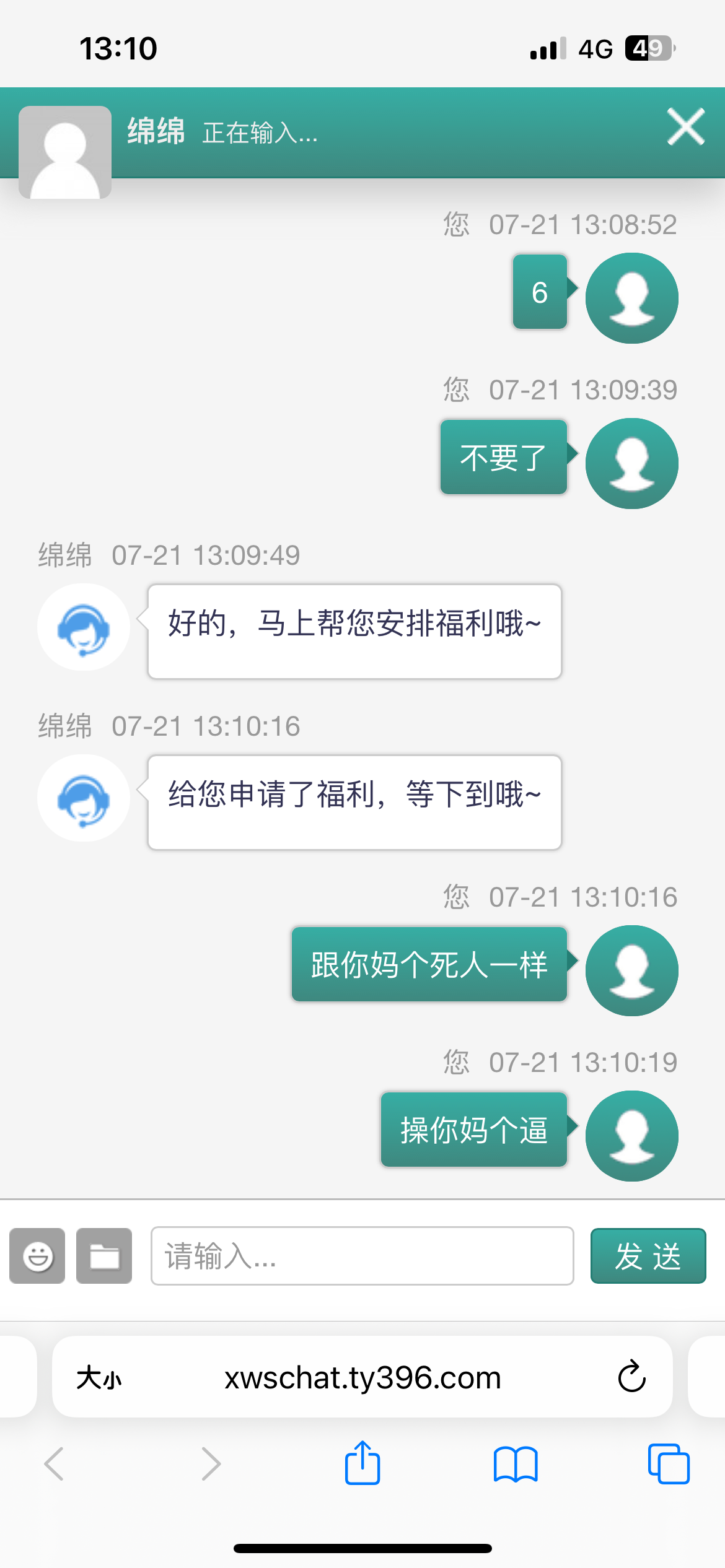725x1568 pixels.
Task: Go back to the previous page
Action: (x=55, y=1464)
